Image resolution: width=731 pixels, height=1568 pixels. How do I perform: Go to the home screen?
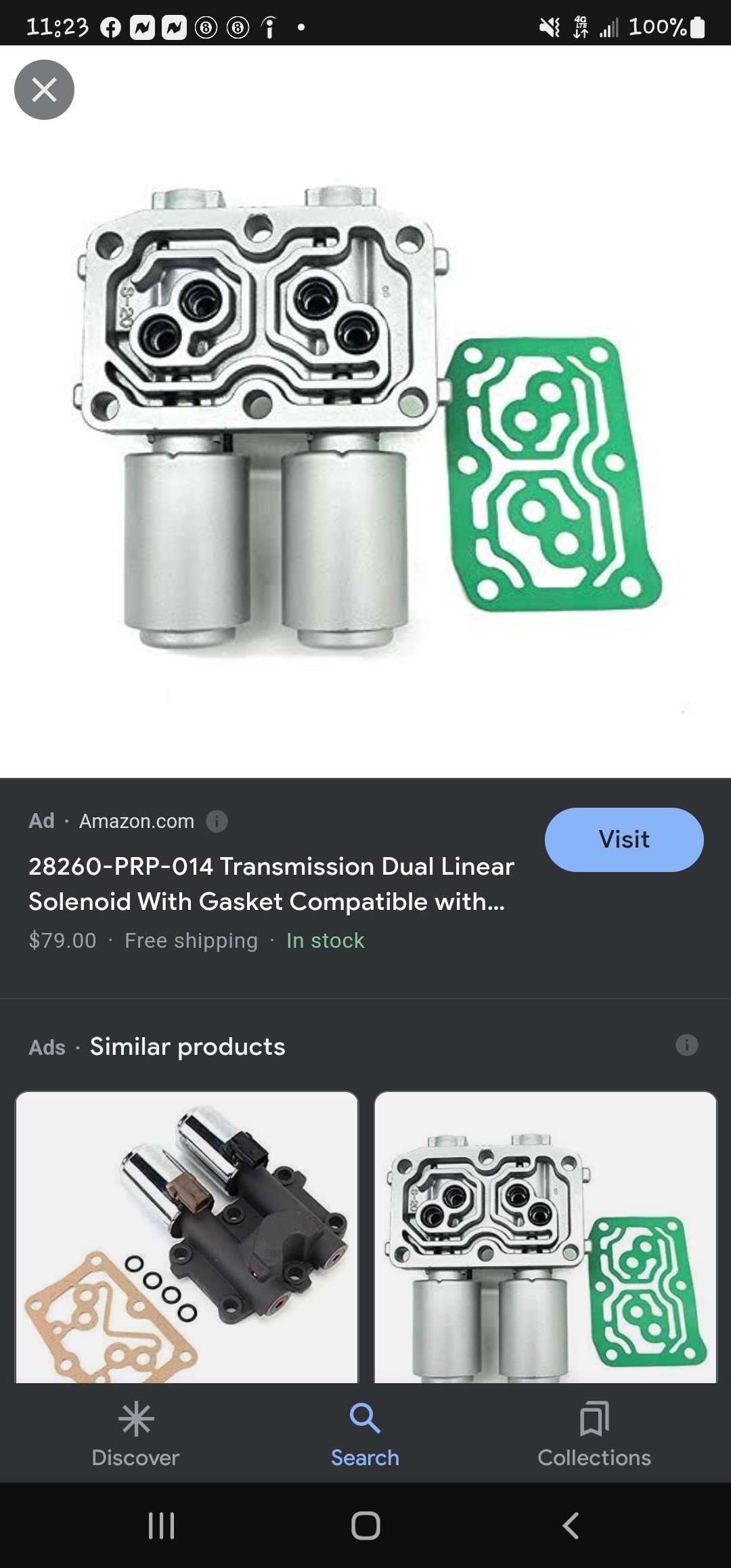(x=365, y=1525)
